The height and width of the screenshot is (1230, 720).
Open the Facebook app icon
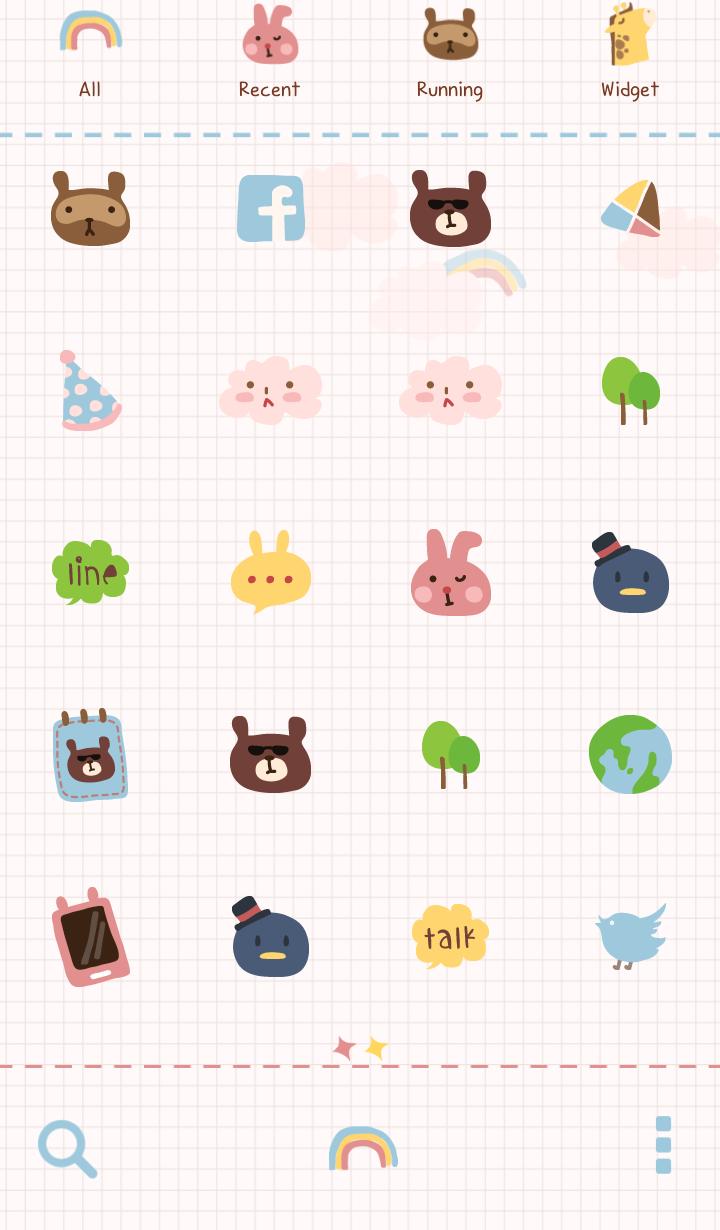(270, 207)
